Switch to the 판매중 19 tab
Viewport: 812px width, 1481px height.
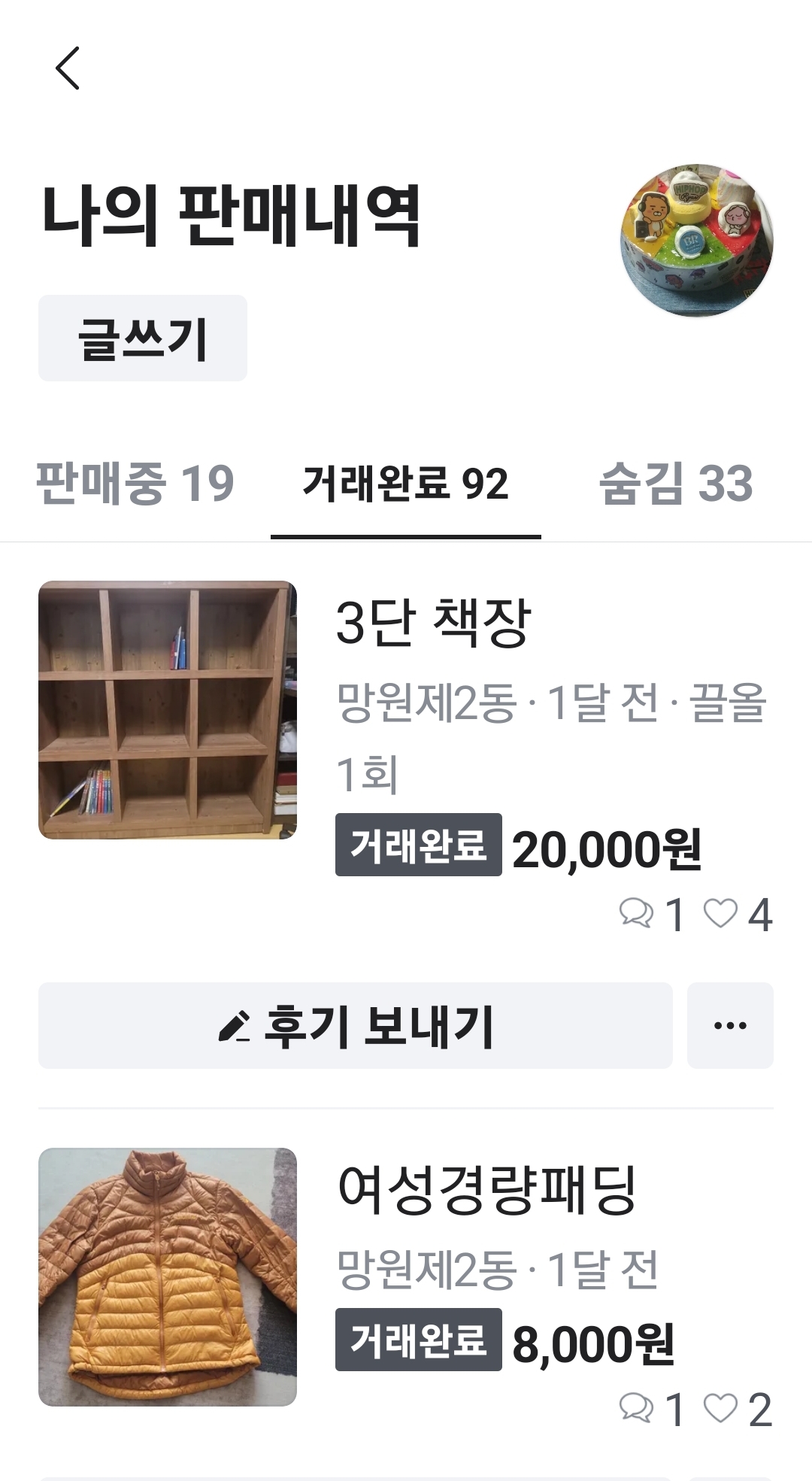coord(135,483)
